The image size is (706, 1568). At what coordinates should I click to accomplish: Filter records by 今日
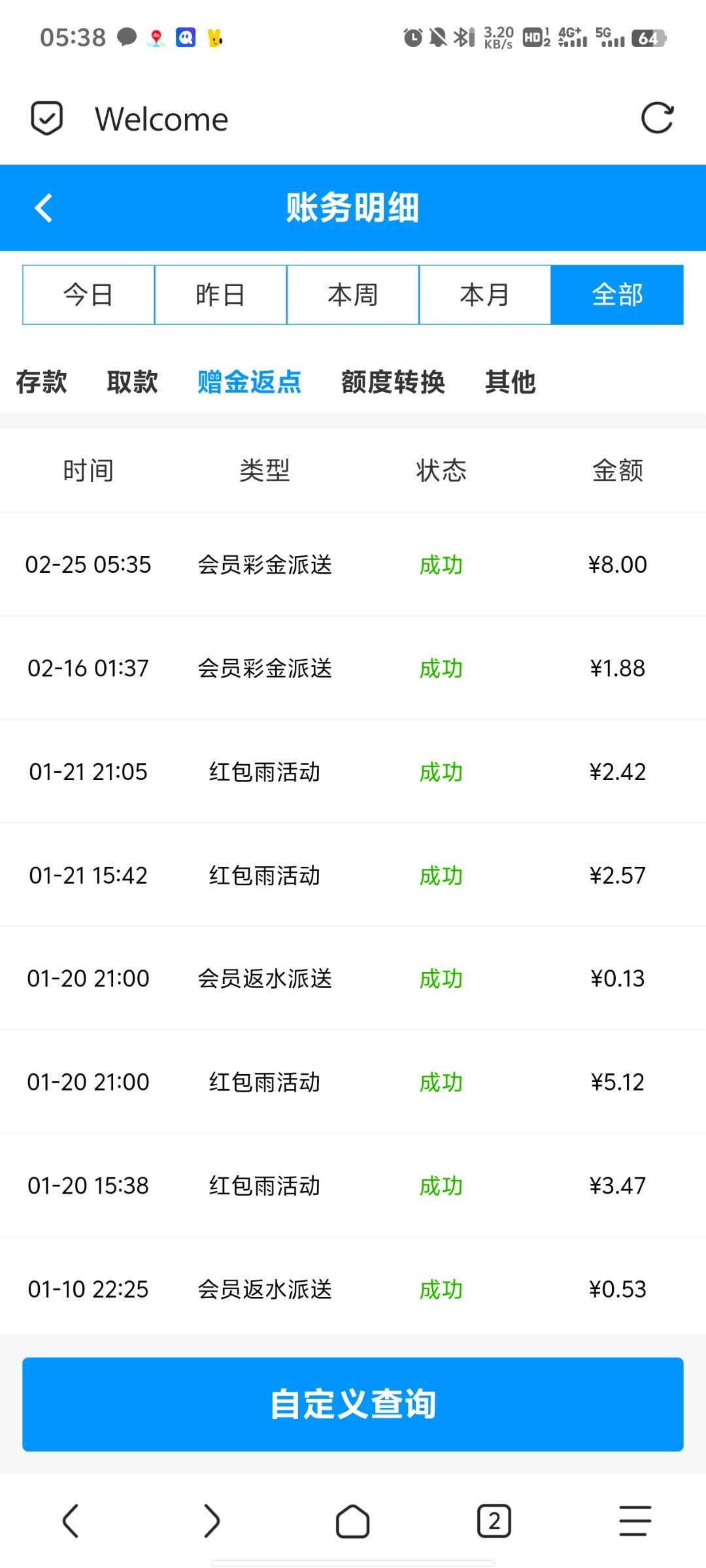tap(88, 295)
